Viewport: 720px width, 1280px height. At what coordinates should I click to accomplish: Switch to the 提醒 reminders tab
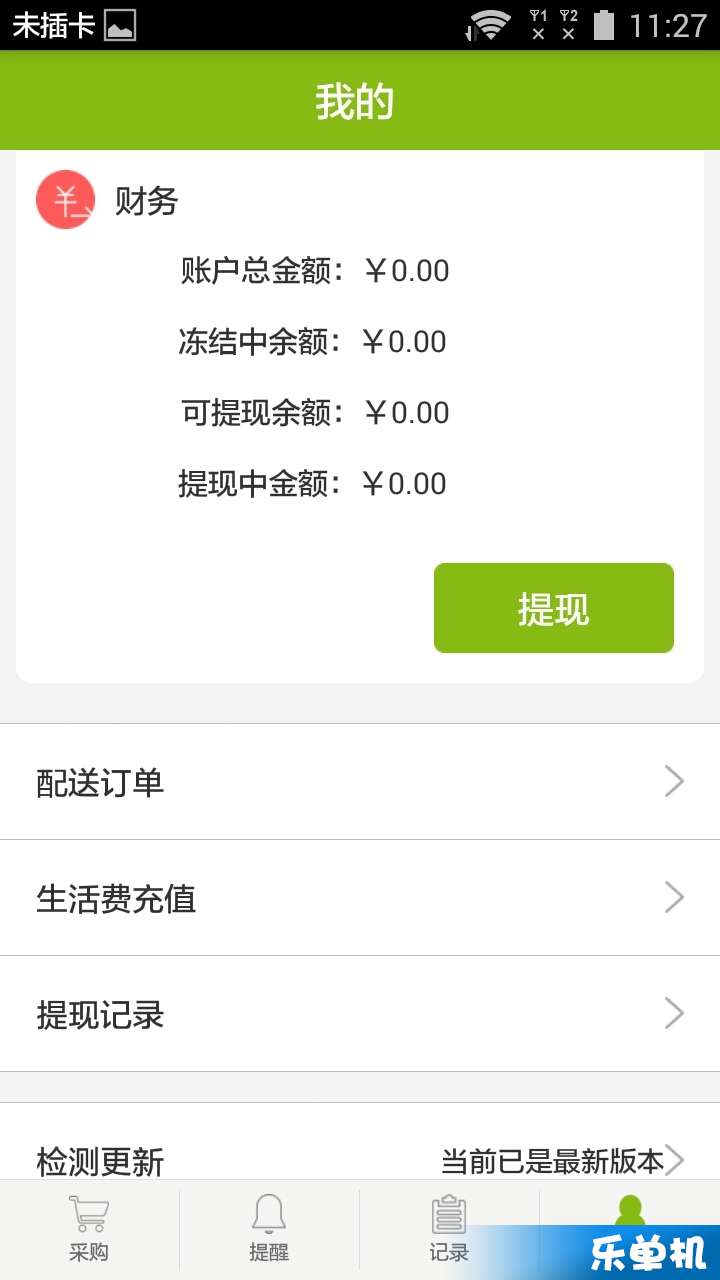pos(269,1230)
